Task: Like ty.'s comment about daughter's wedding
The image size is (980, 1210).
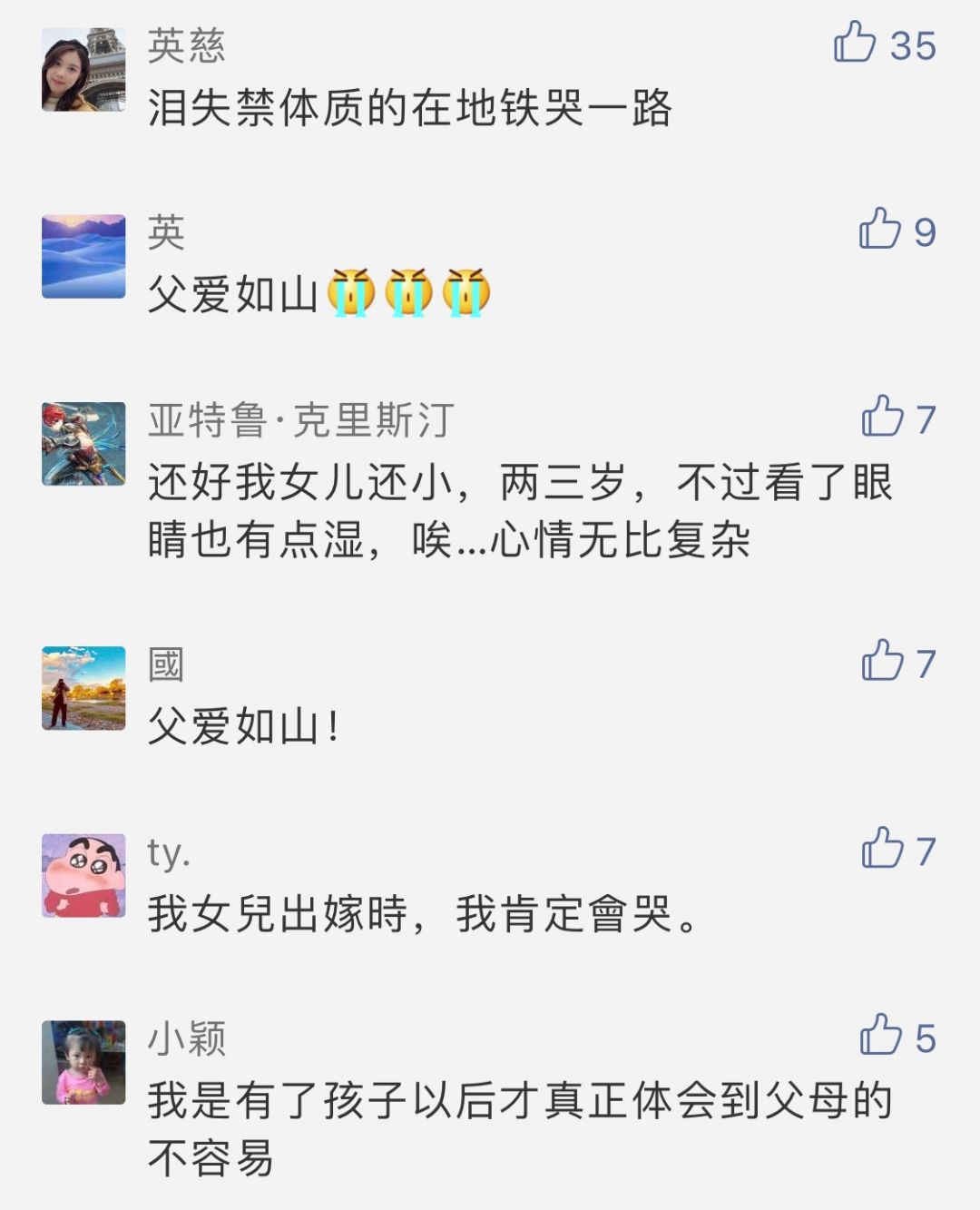Action: coord(882,849)
